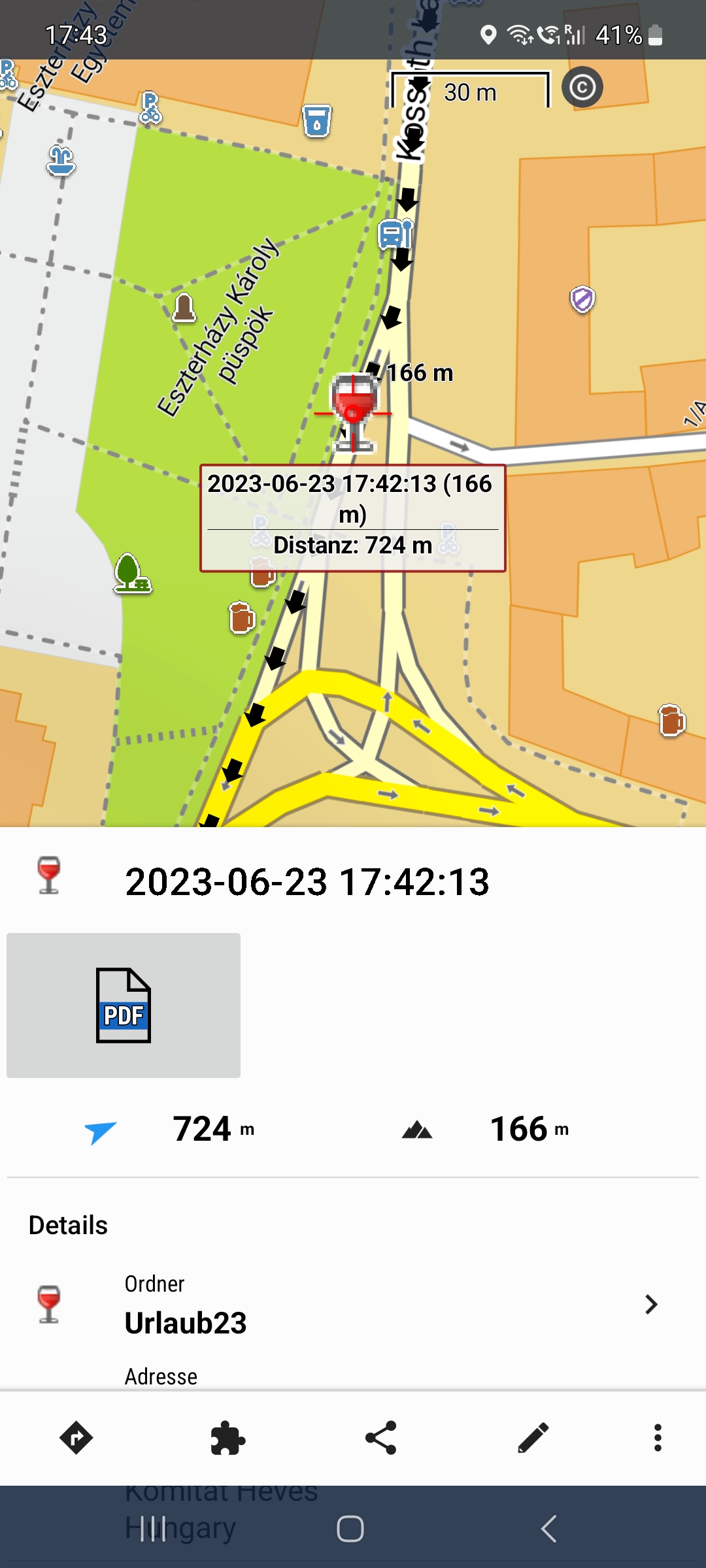This screenshot has width=706, height=1568.
Task: Go back with system back button
Action: 549,1529
